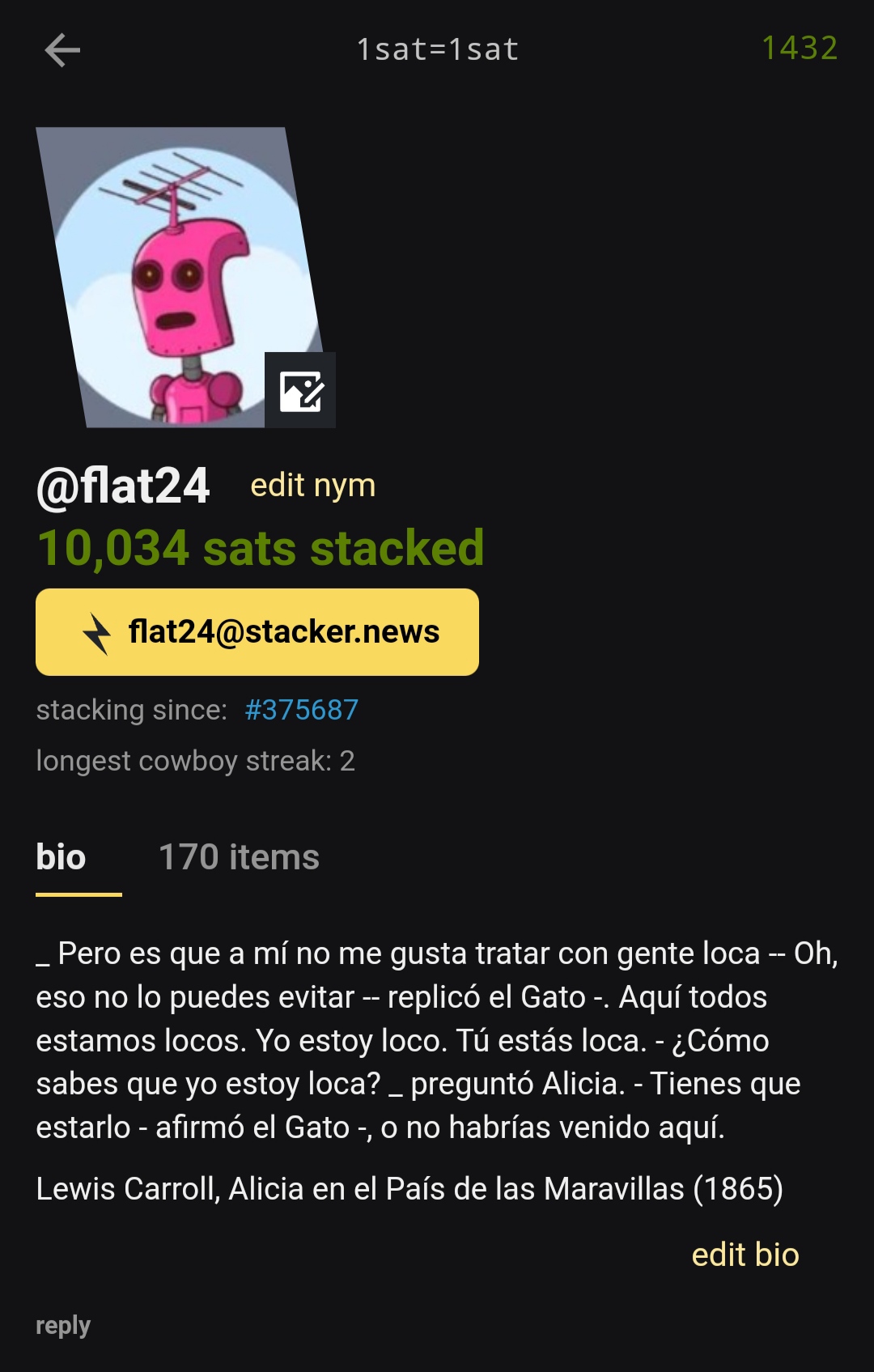Reply to the bio
Image resolution: width=874 pixels, height=1372 pixels.
coord(63,1325)
